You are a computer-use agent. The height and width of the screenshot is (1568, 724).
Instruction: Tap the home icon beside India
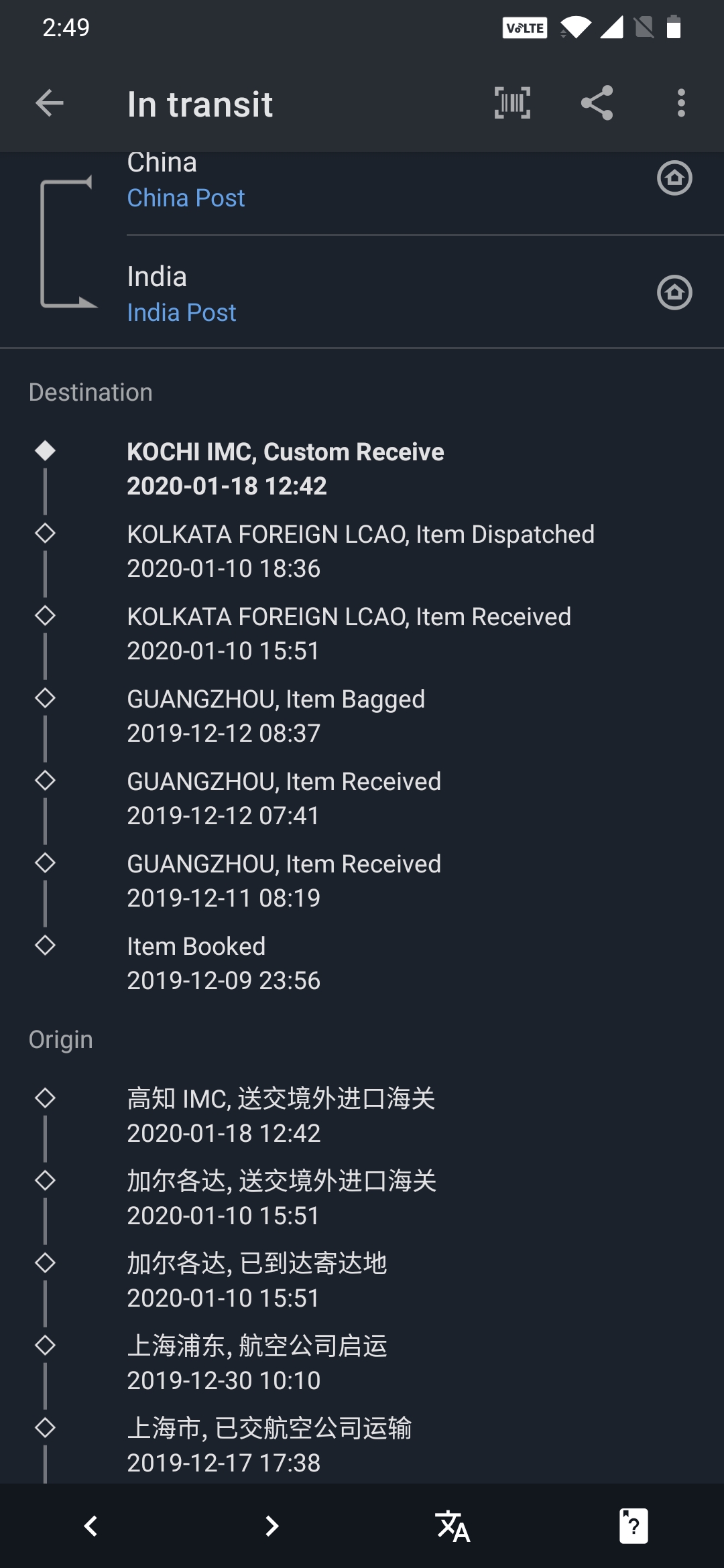click(674, 293)
